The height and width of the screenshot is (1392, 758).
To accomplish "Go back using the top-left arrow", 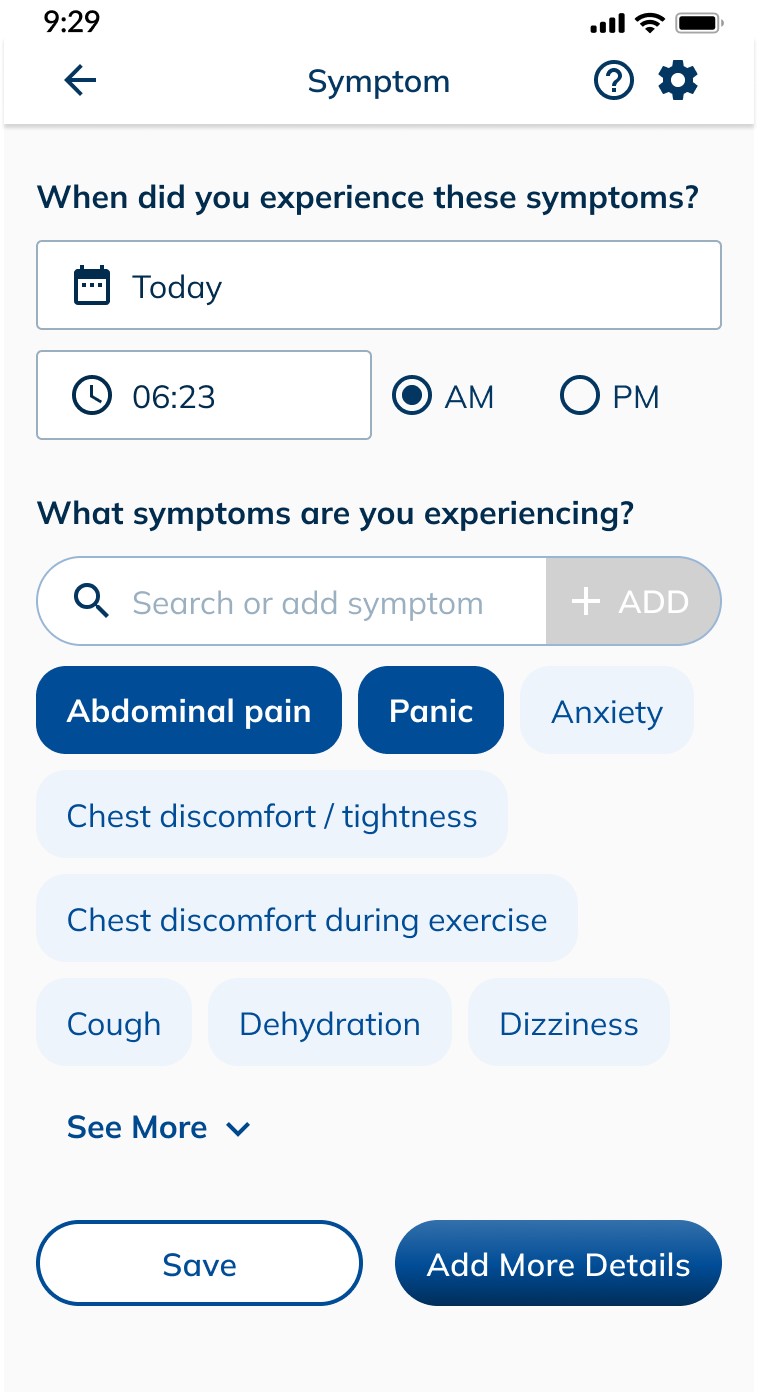I will pos(80,81).
